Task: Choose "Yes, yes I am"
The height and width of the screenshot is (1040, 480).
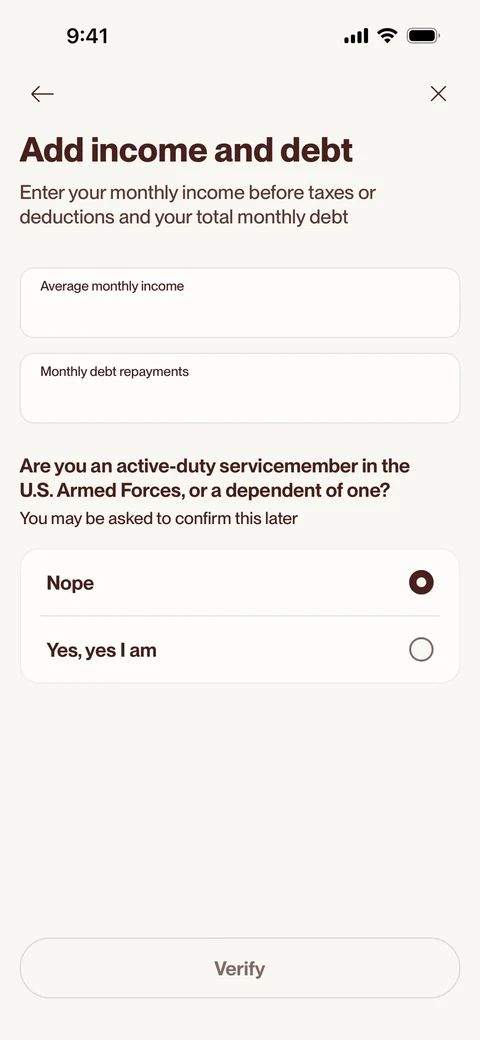Action: pyautogui.click(x=240, y=649)
